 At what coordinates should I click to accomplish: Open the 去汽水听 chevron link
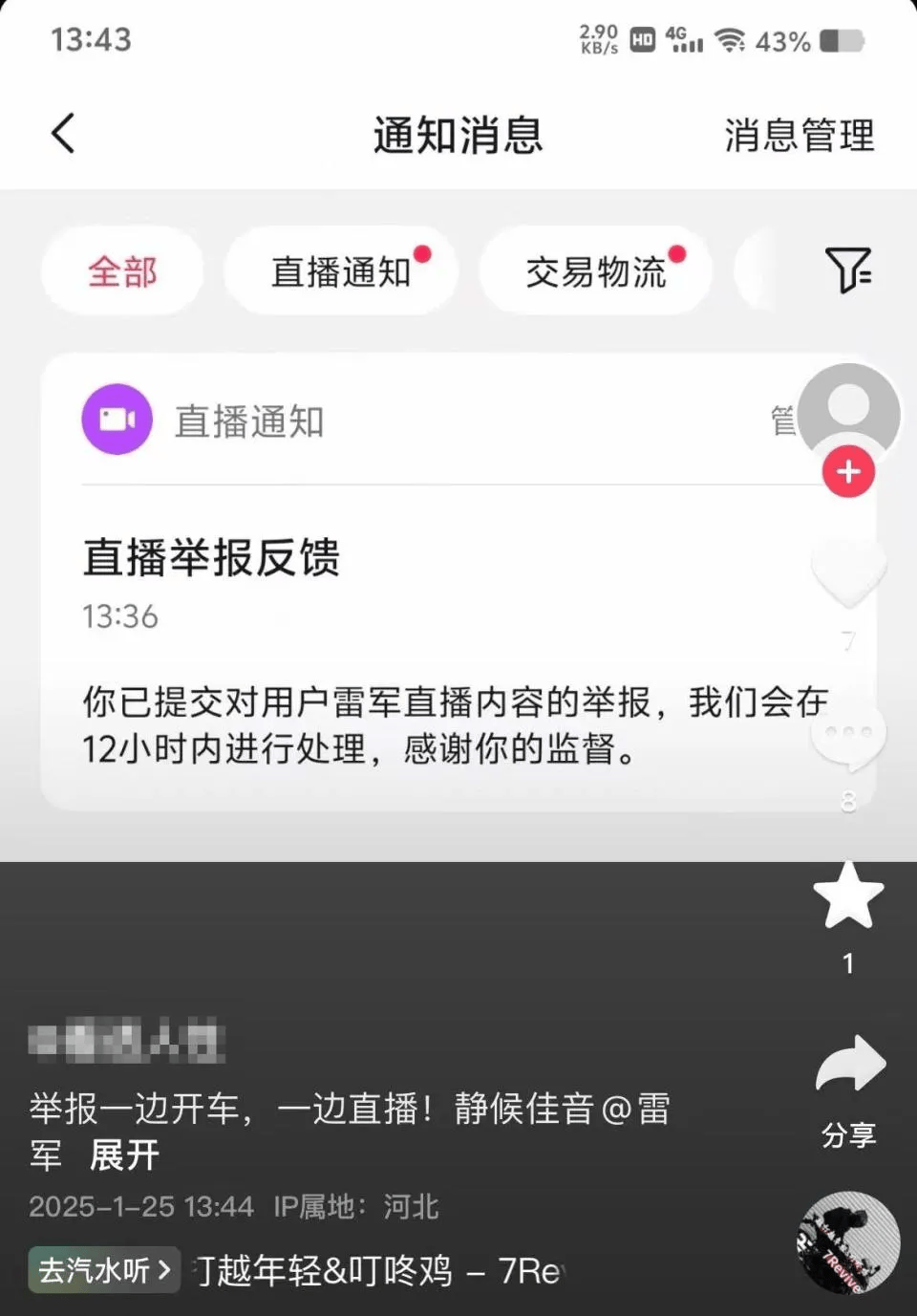tap(102, 1271)
